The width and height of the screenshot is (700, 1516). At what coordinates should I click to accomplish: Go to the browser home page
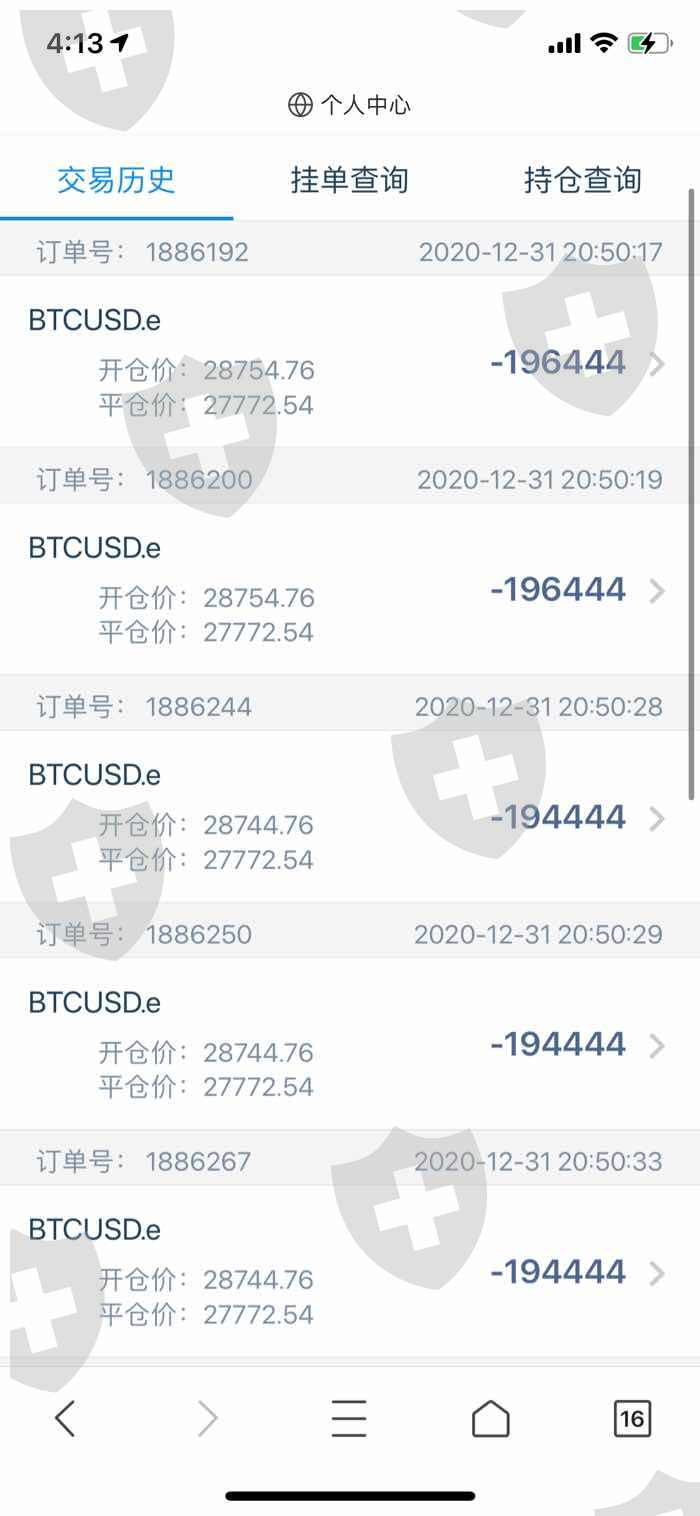coord(491,1418)
